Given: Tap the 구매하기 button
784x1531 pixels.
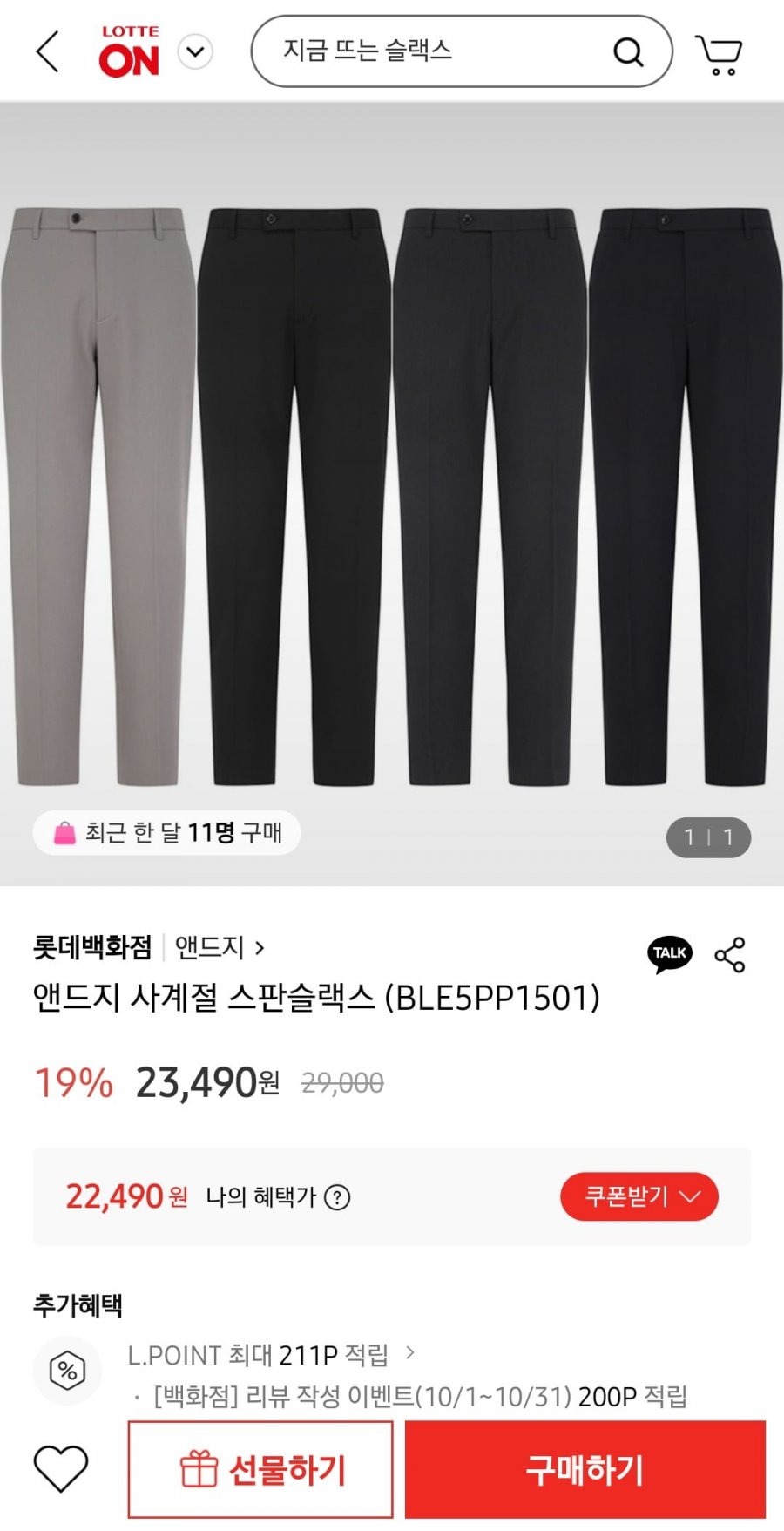Looking at the screenshot, I should 585,1470.
